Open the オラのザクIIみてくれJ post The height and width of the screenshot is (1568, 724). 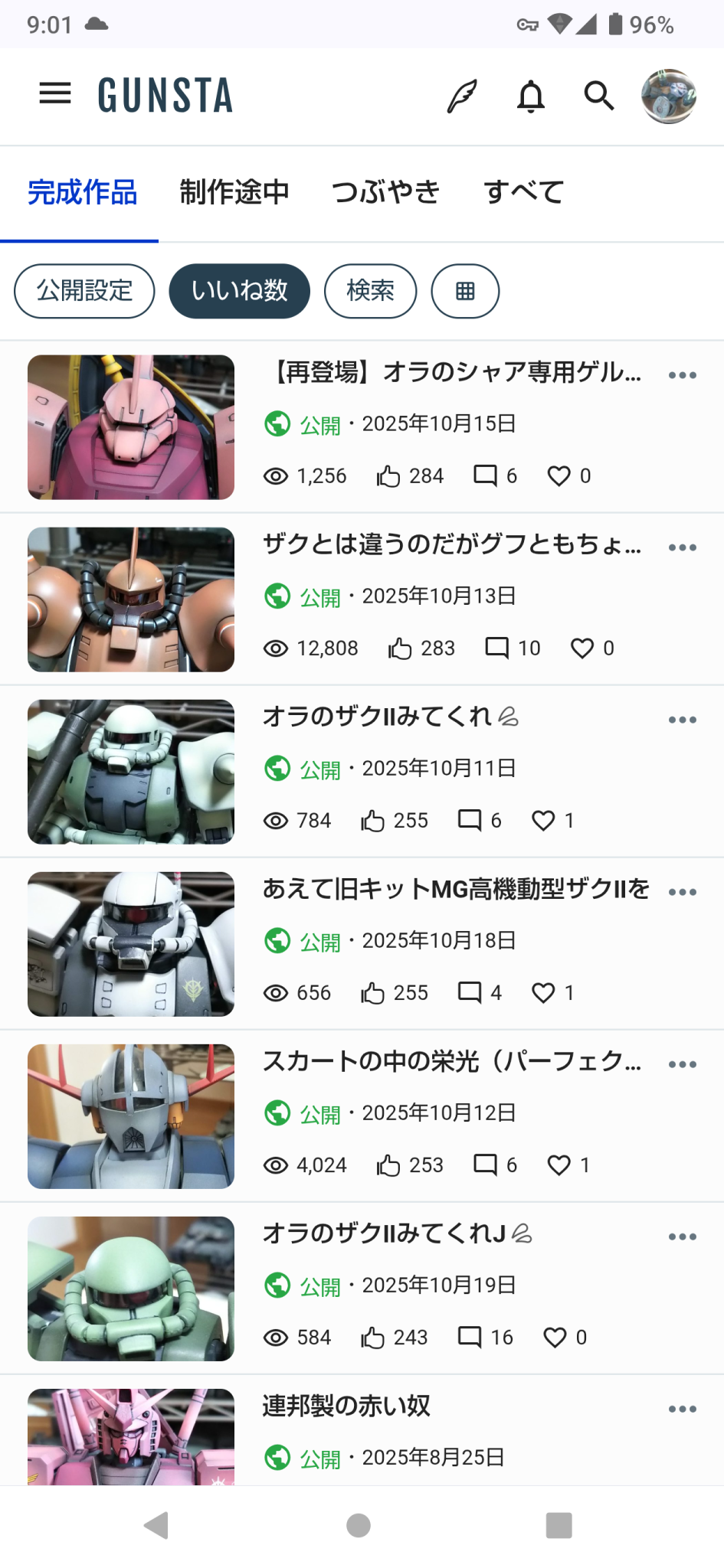pos(384,1233)
